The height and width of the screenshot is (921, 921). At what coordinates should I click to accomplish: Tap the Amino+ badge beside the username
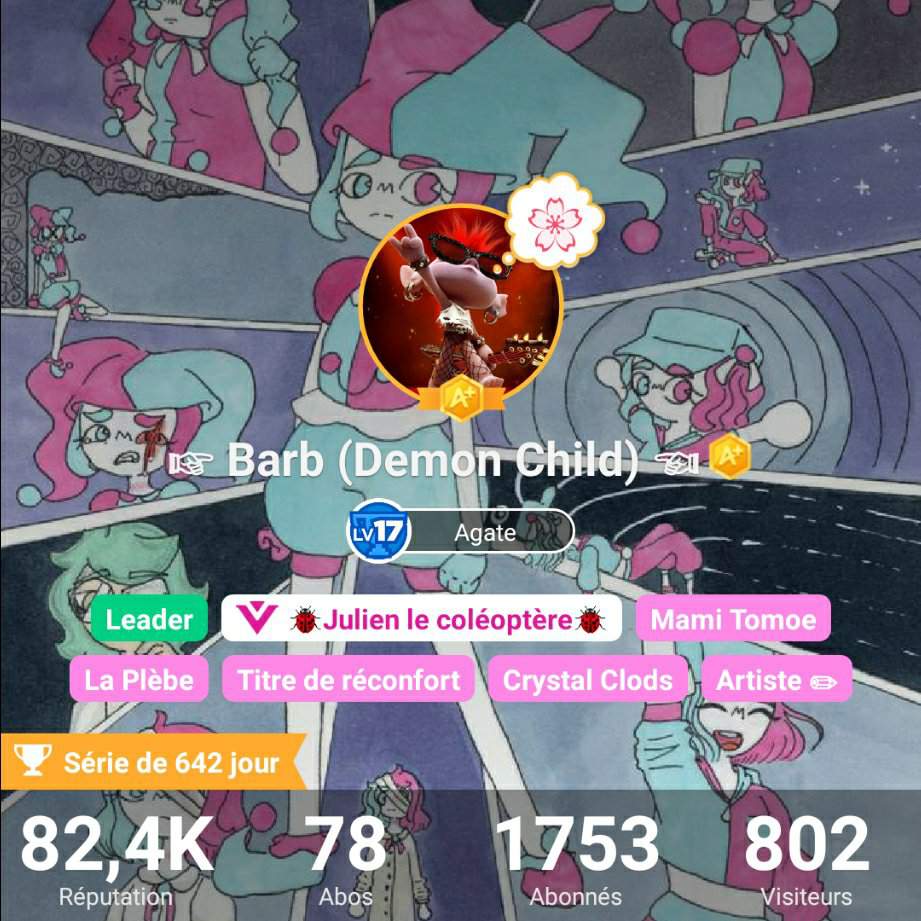point(729,459)
